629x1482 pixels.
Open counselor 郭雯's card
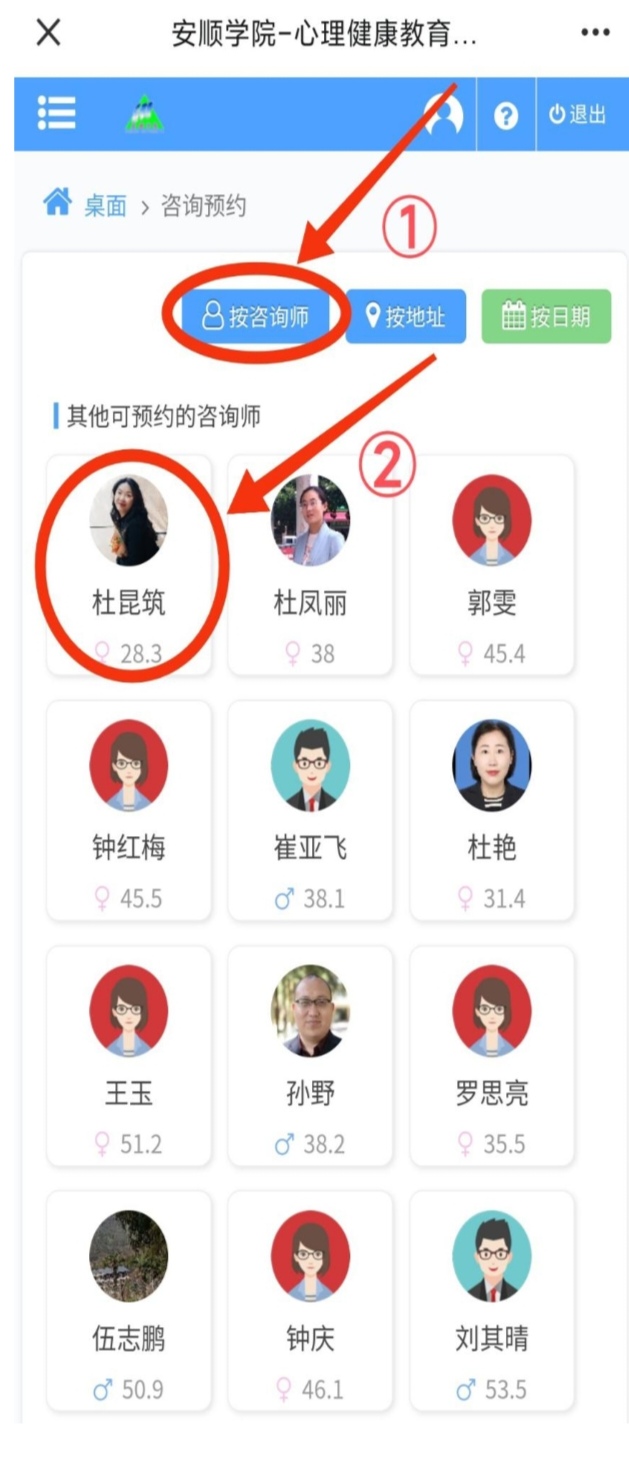pyautogui.click(x=492, y=566)
